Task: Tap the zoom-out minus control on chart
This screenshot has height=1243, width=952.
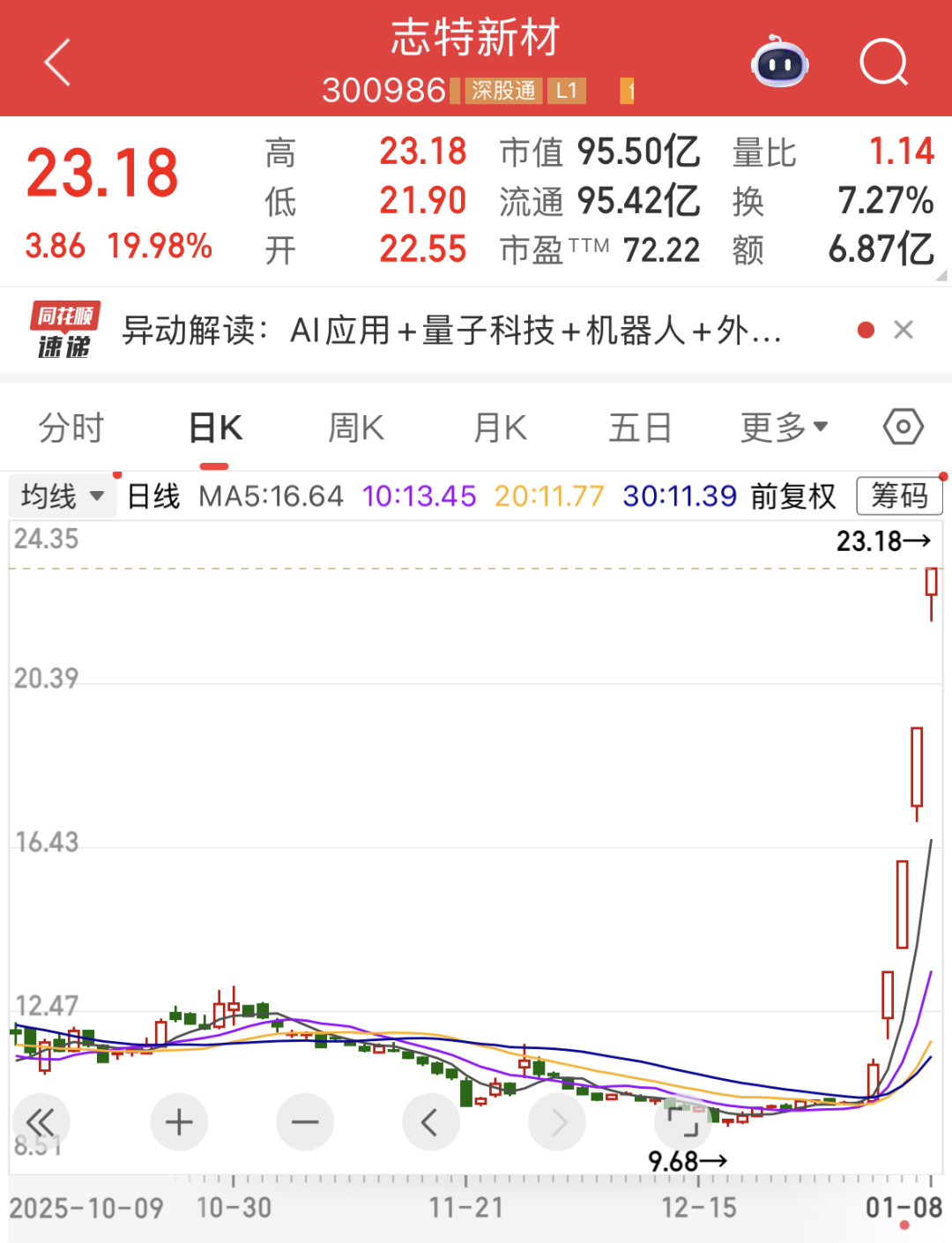Action: click(304, 1121)
